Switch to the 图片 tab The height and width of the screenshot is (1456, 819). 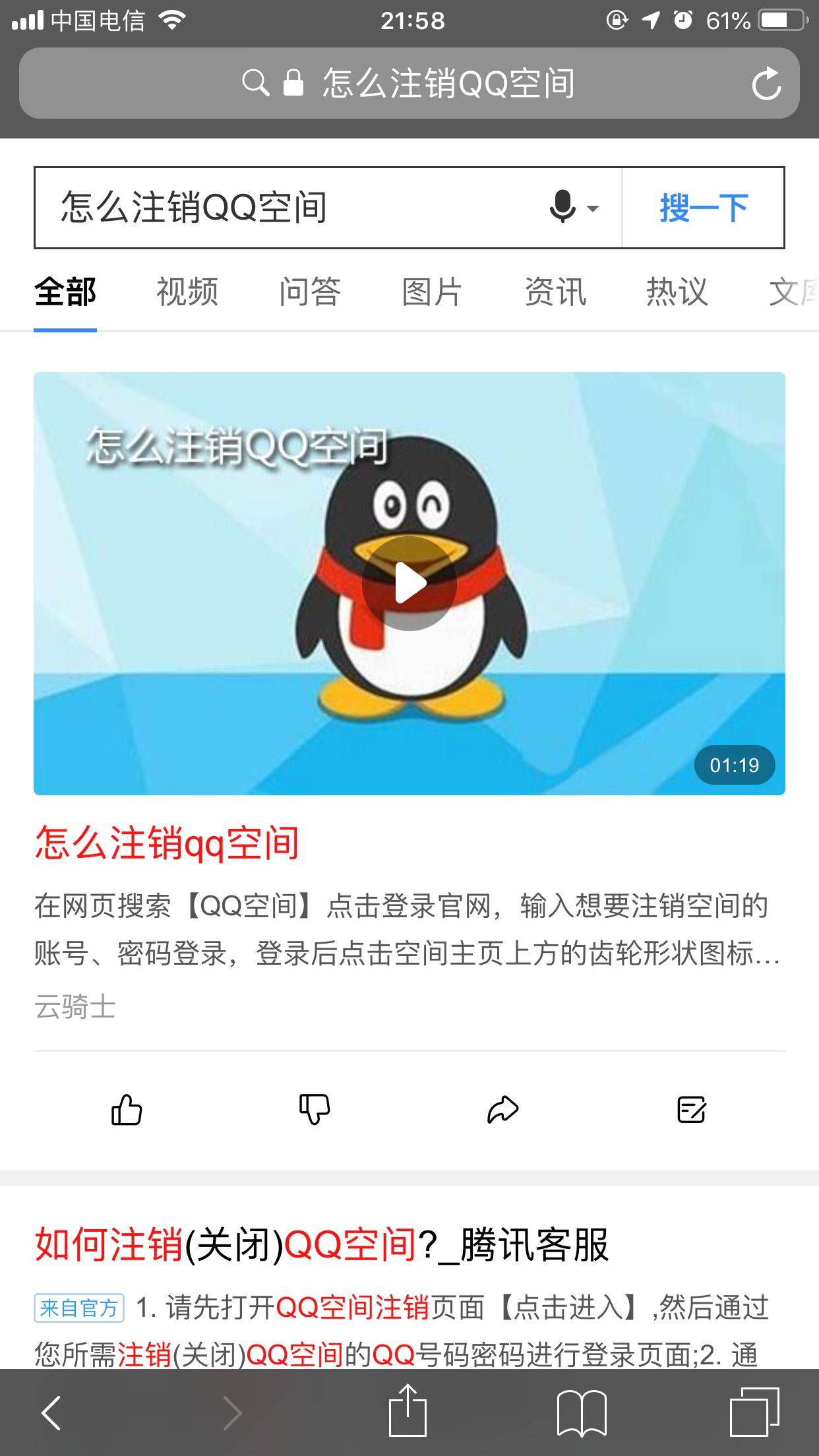432,292
